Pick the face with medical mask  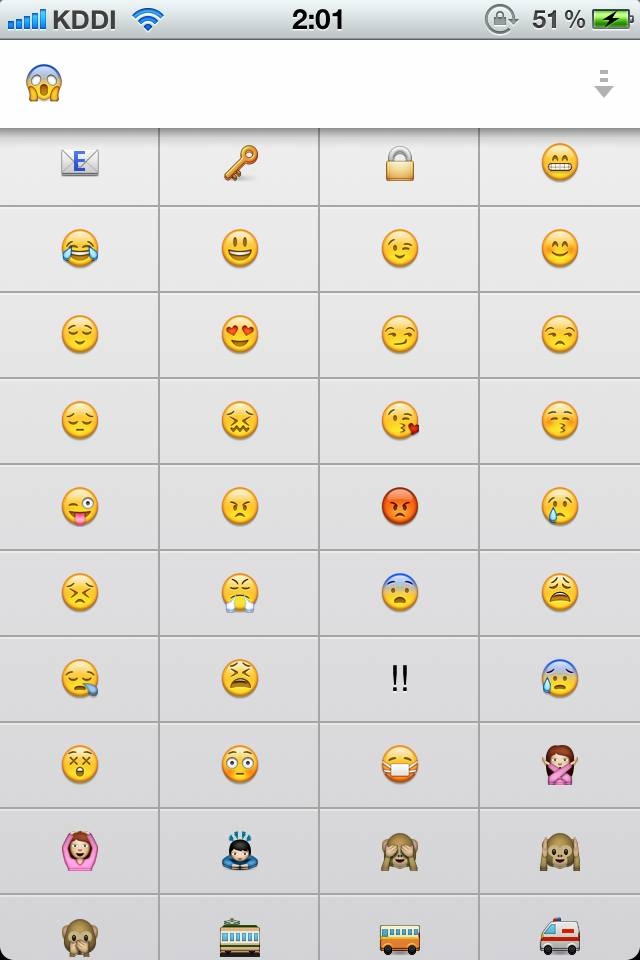(400, 764)
